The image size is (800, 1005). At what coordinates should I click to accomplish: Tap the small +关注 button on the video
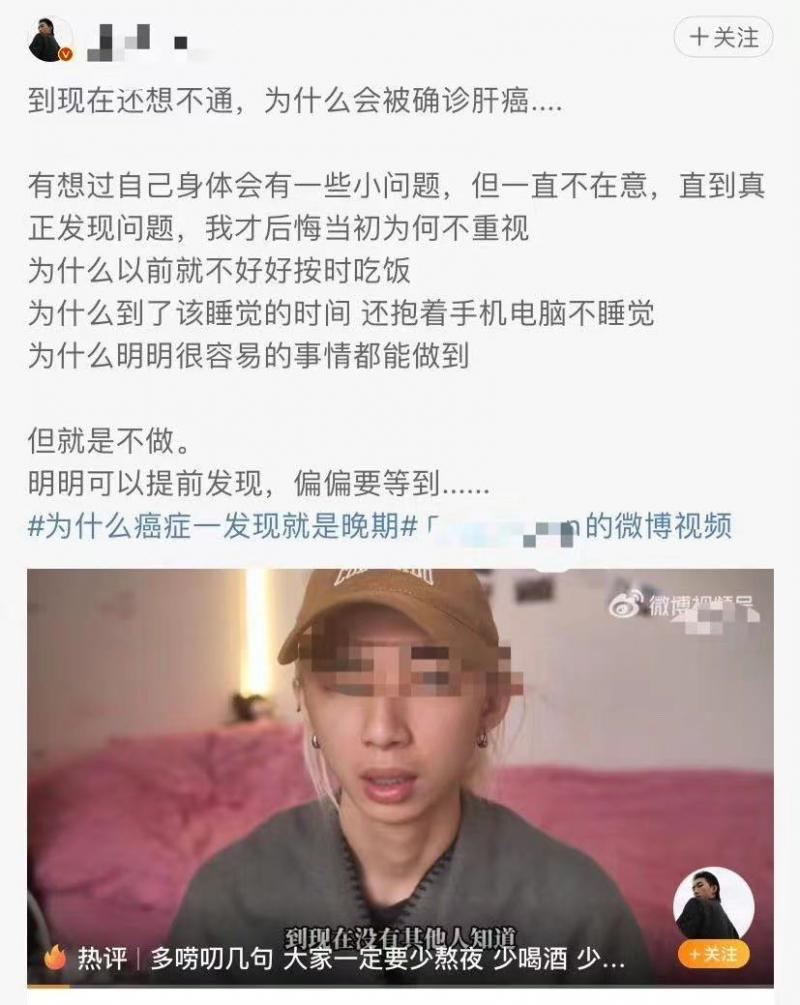click(x=713, y=955)
